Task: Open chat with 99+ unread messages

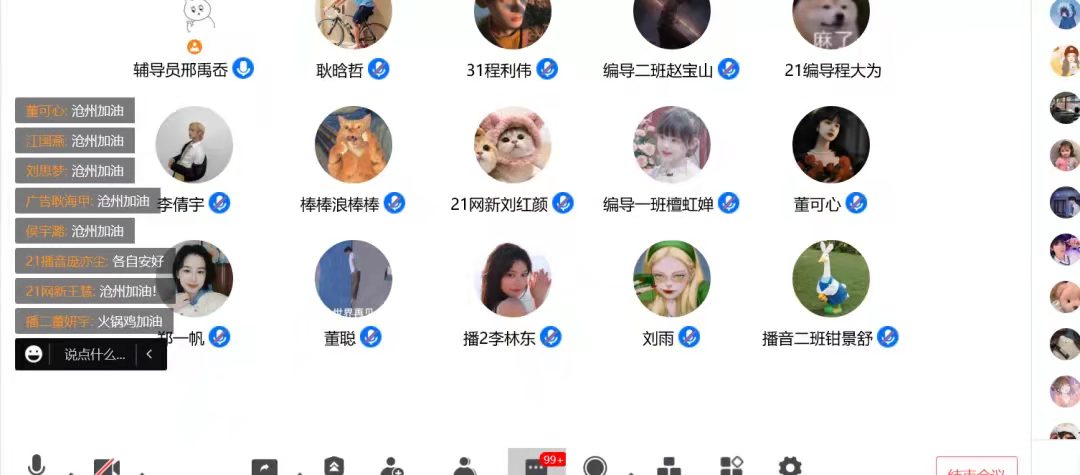Action: (x=537, y=465)
